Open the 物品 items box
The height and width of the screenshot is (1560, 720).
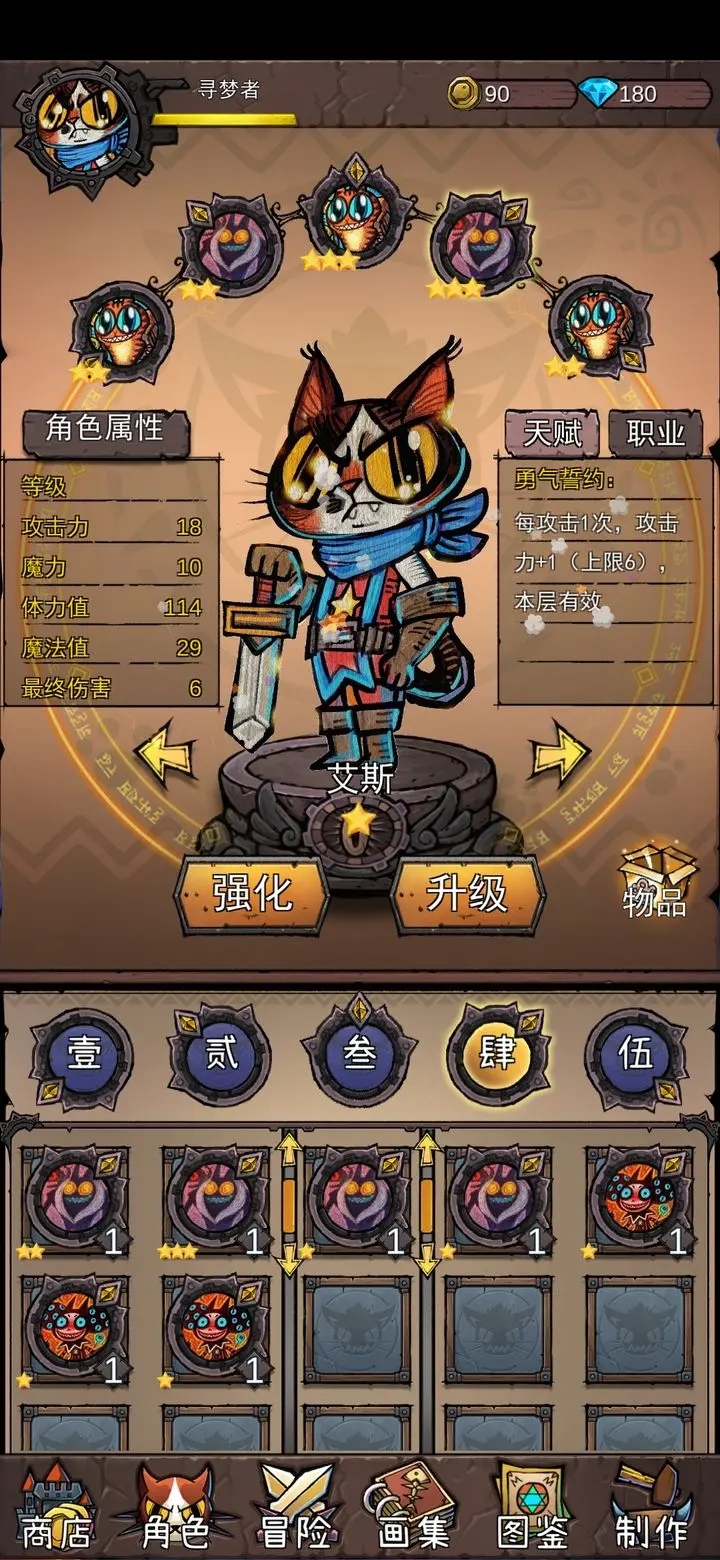[x=656, y=882]
